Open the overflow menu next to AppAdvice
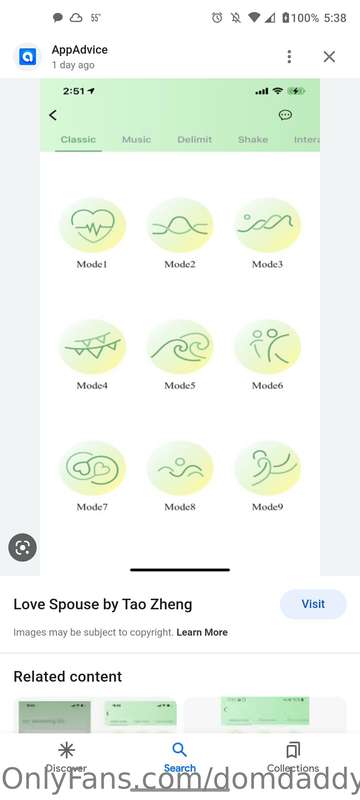360x800 pixels. pos(289,57)
